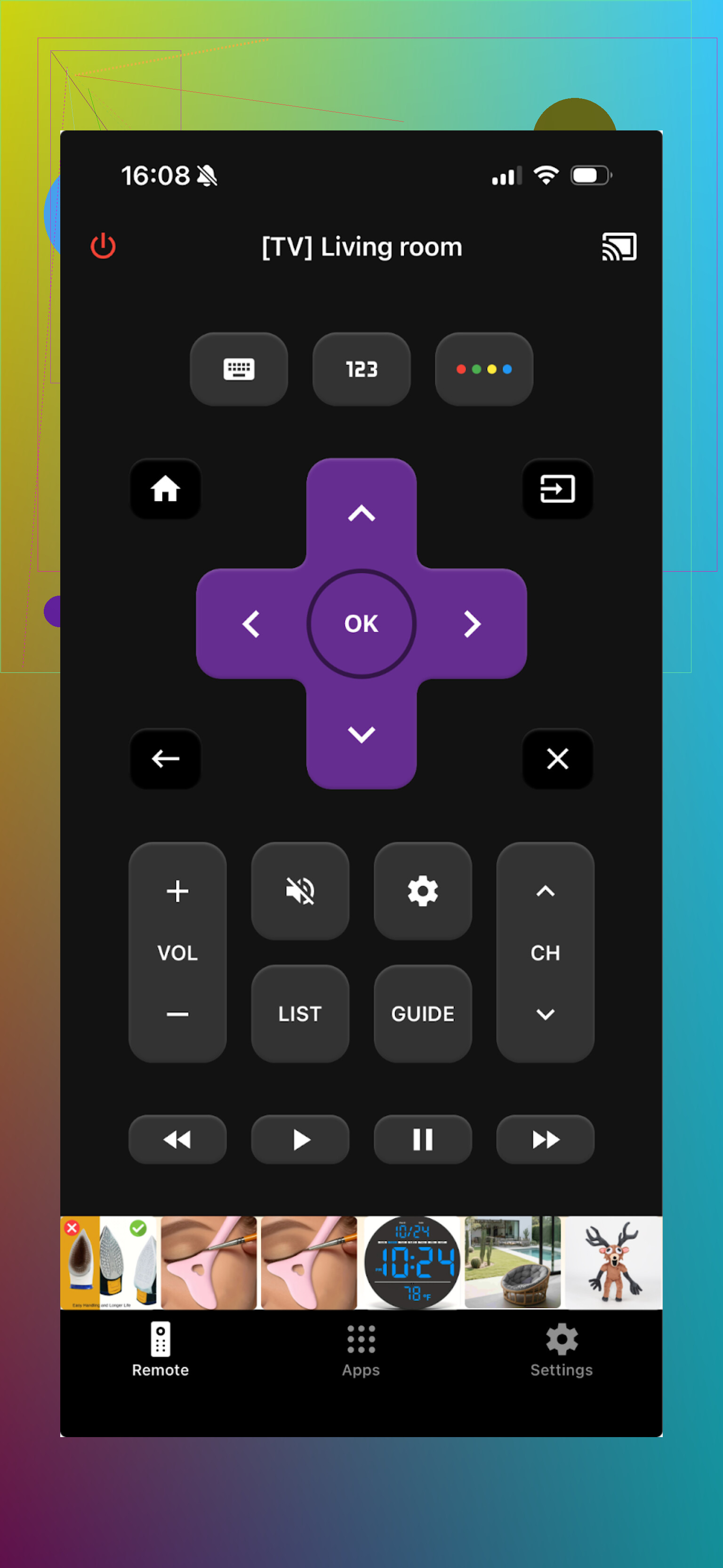Go back with the left arrow button
The height and width of the screenshot is (1568, 723).
click(x=166, y=759)
